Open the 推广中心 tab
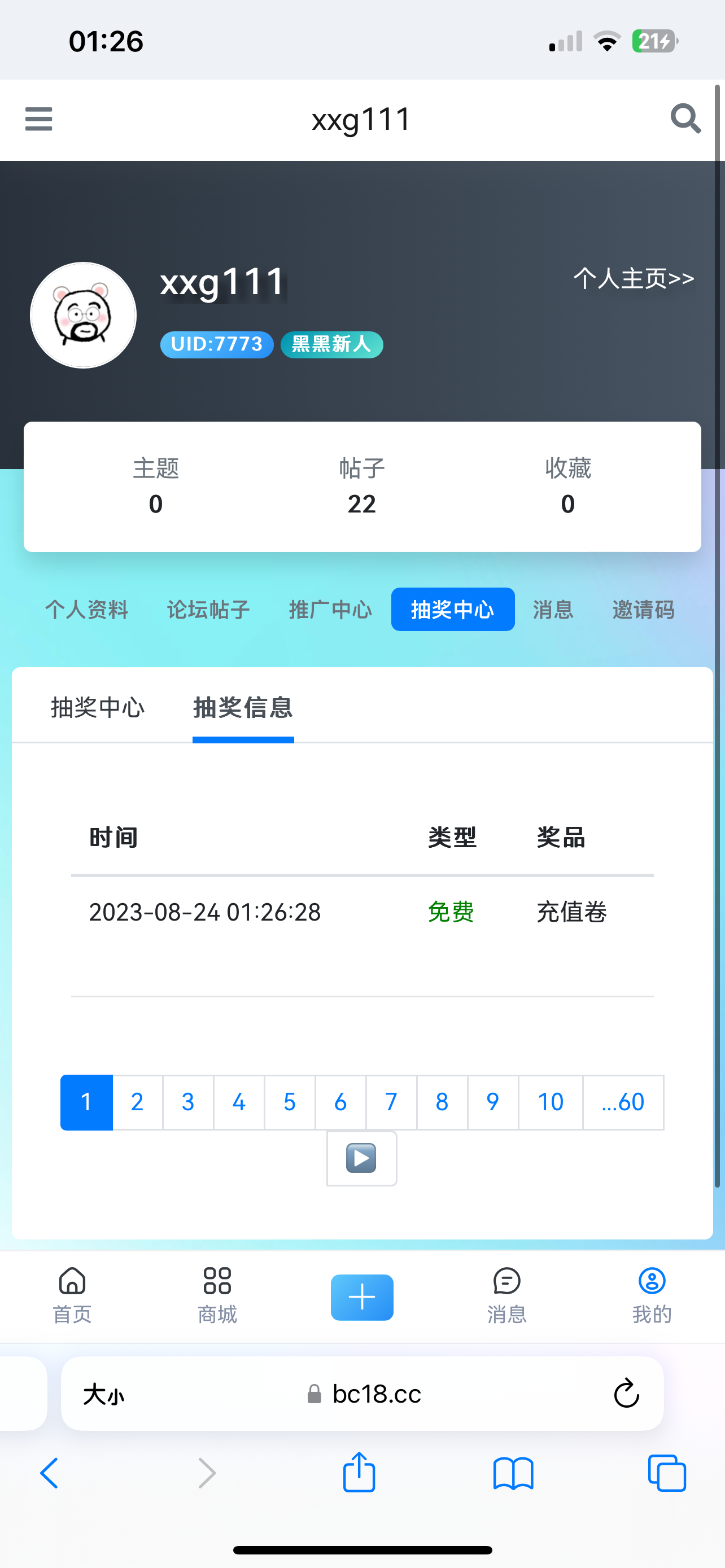The width and height of the screenshot is (725, 1568). 330,609
